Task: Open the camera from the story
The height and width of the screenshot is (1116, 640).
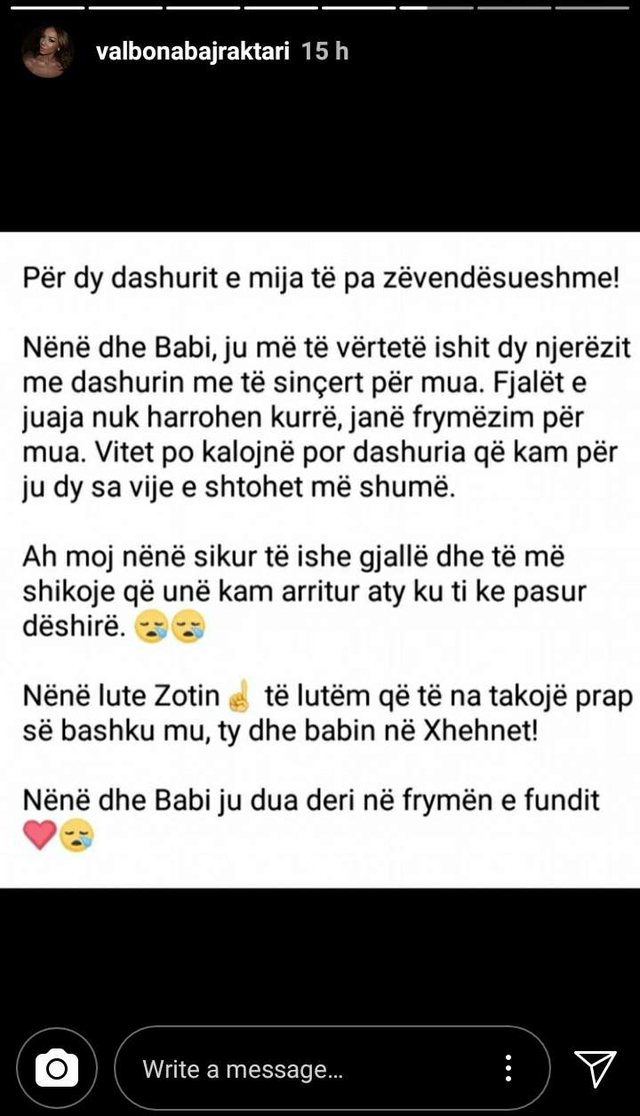Action: 57,1069
